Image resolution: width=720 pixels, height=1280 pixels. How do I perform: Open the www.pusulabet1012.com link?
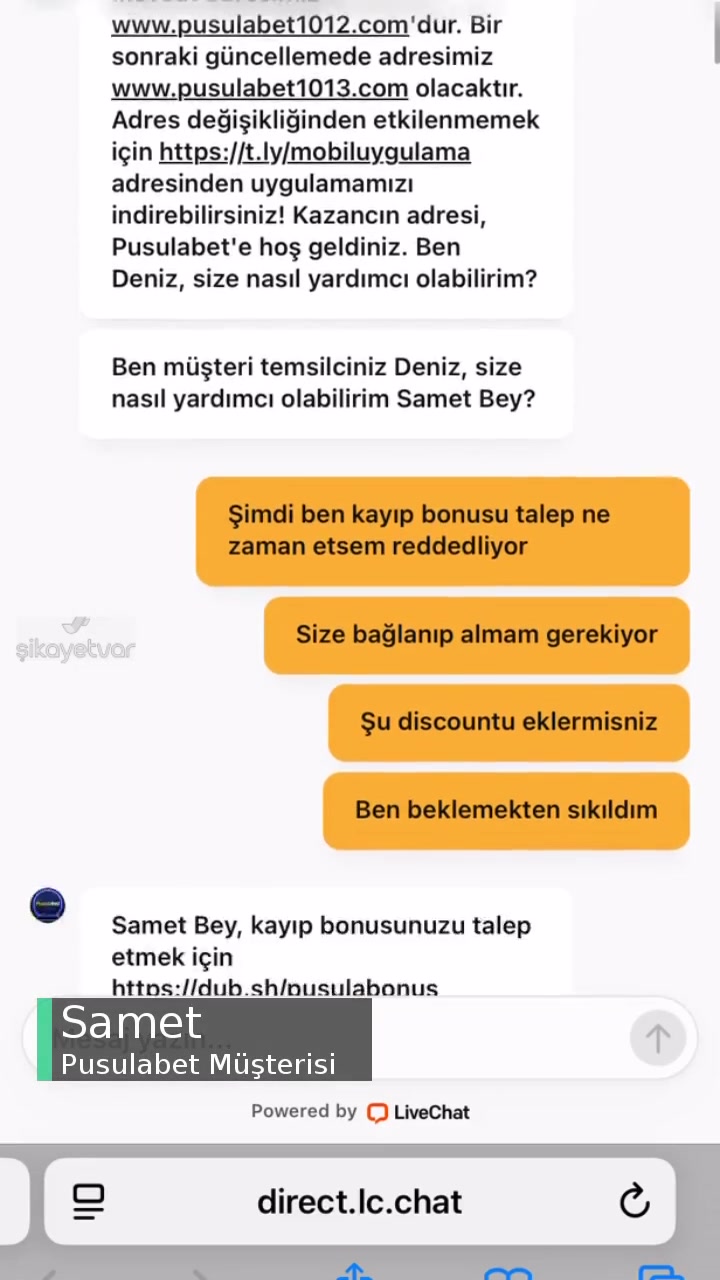pos(260,25)
